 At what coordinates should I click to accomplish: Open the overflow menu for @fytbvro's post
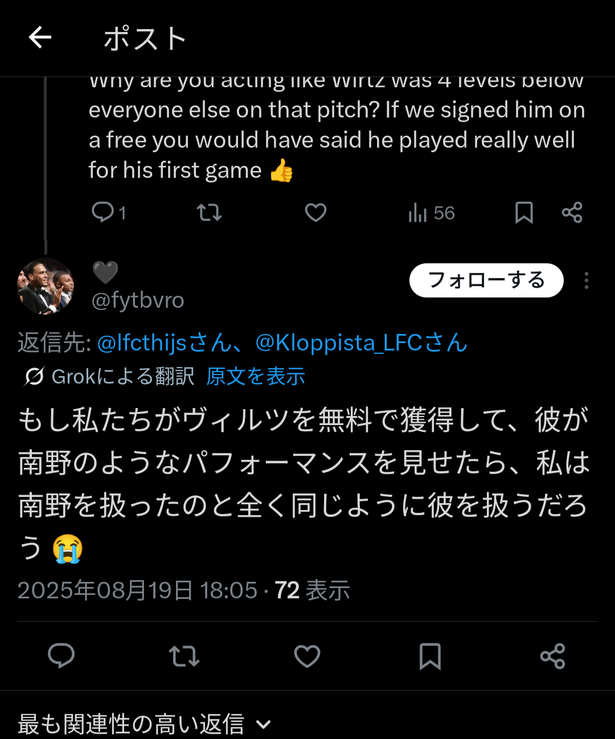(x=587, y=281)
